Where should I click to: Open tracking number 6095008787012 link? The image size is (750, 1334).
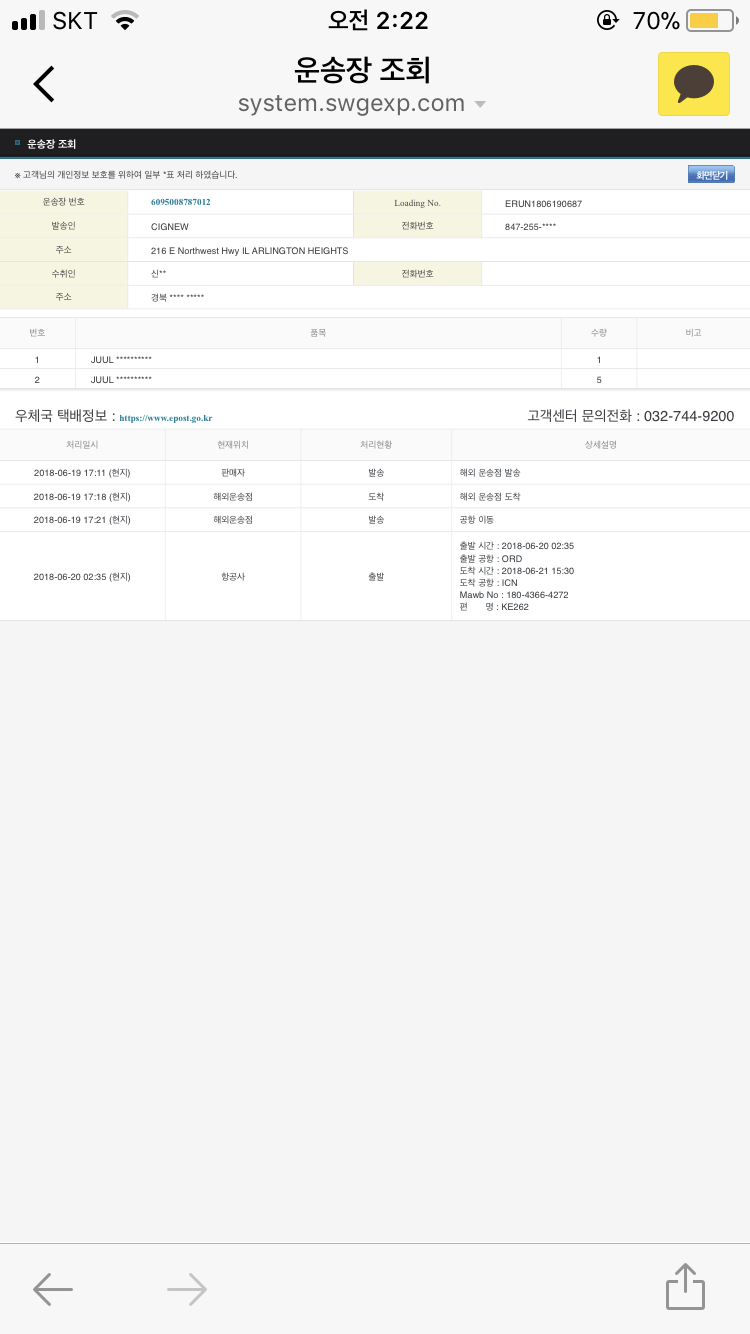tap(180, 202)
